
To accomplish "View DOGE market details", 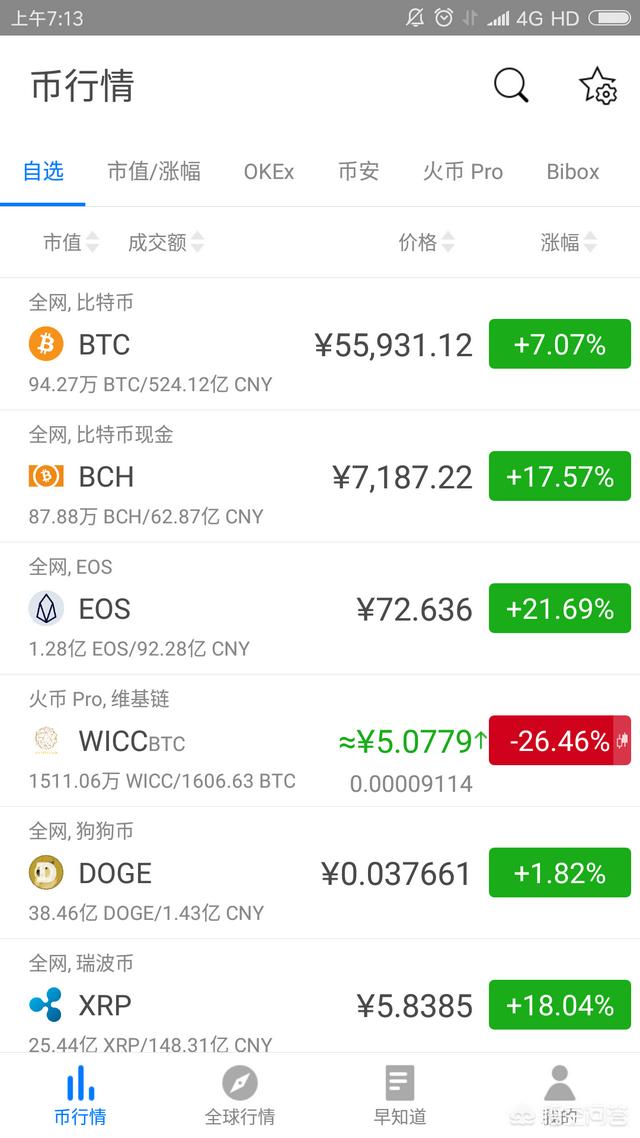I will point(250,873).
